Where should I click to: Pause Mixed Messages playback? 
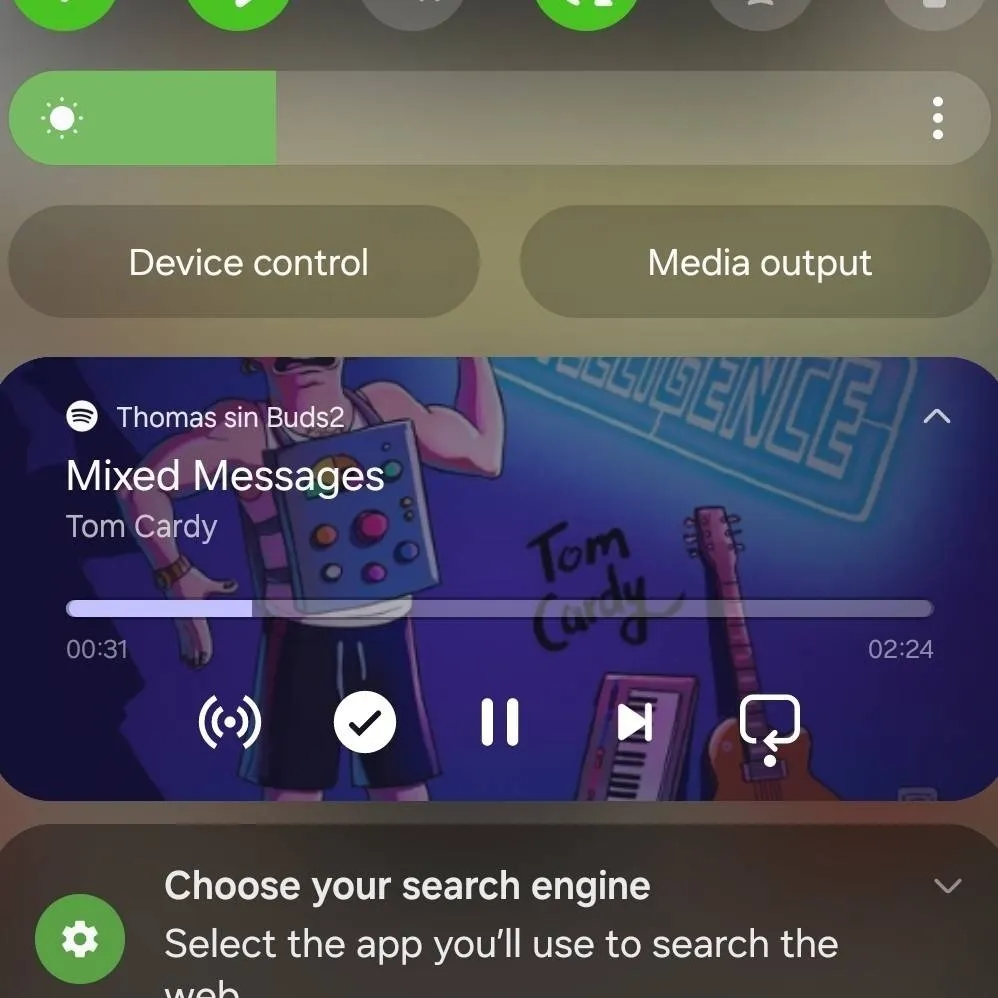499,722
